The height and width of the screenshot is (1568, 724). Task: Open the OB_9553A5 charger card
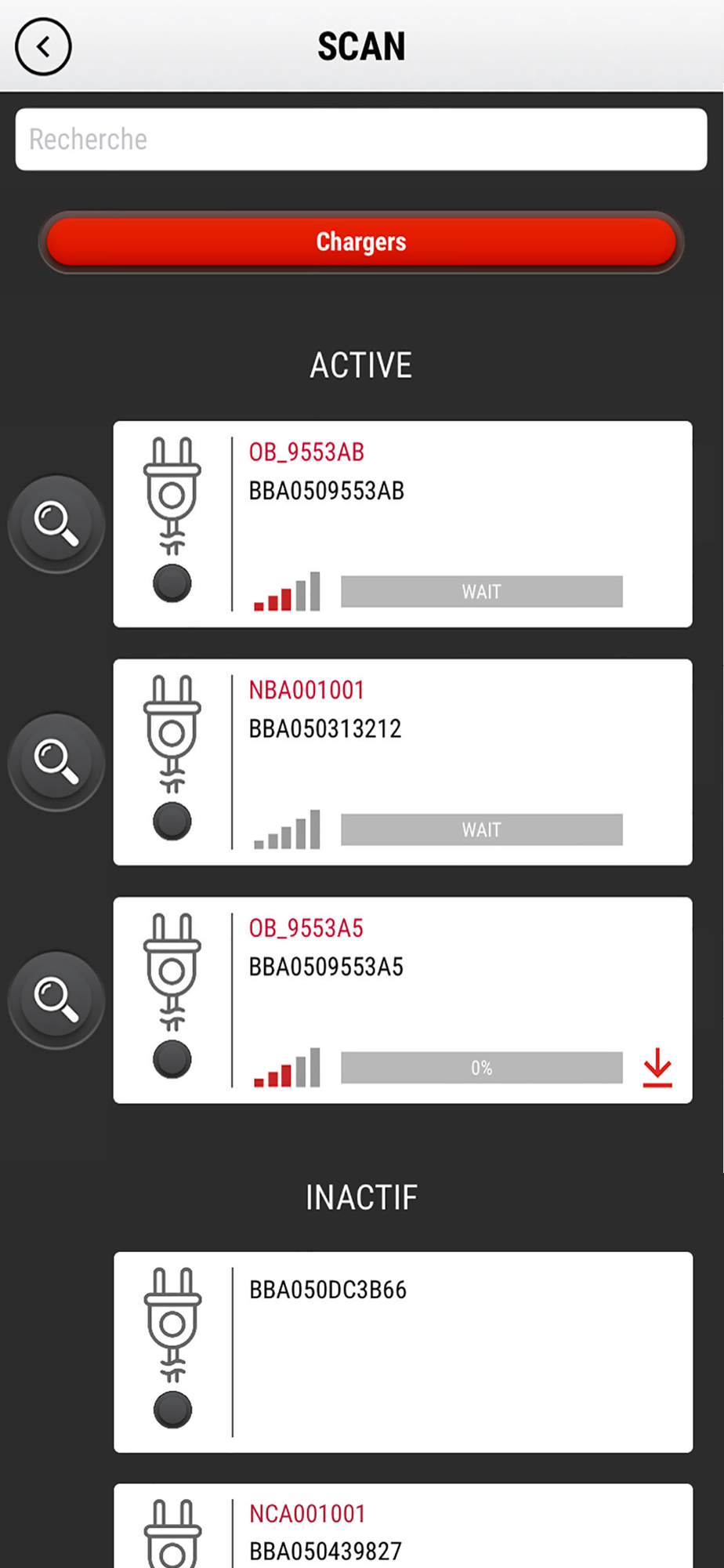[x=403, y=1000]
